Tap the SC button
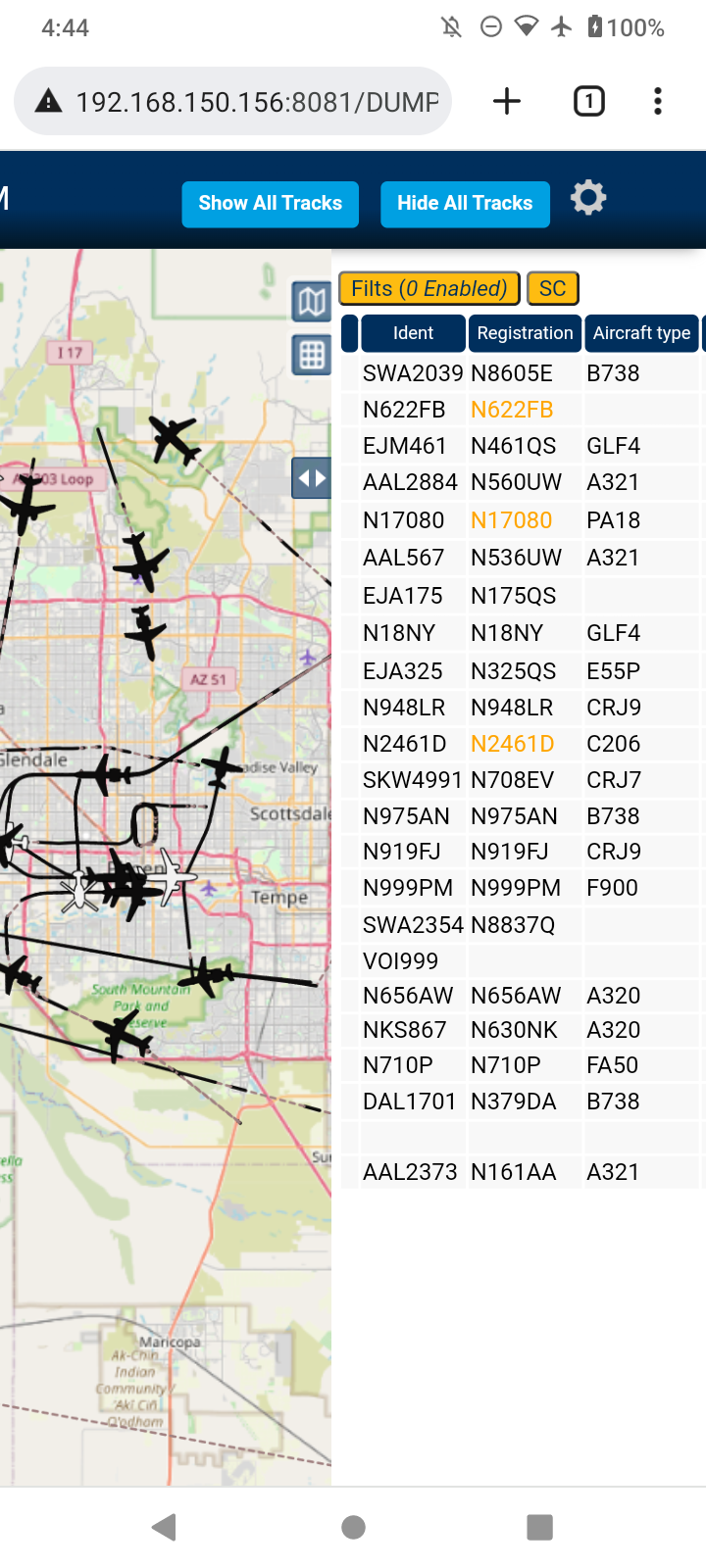 click(553, 288)
